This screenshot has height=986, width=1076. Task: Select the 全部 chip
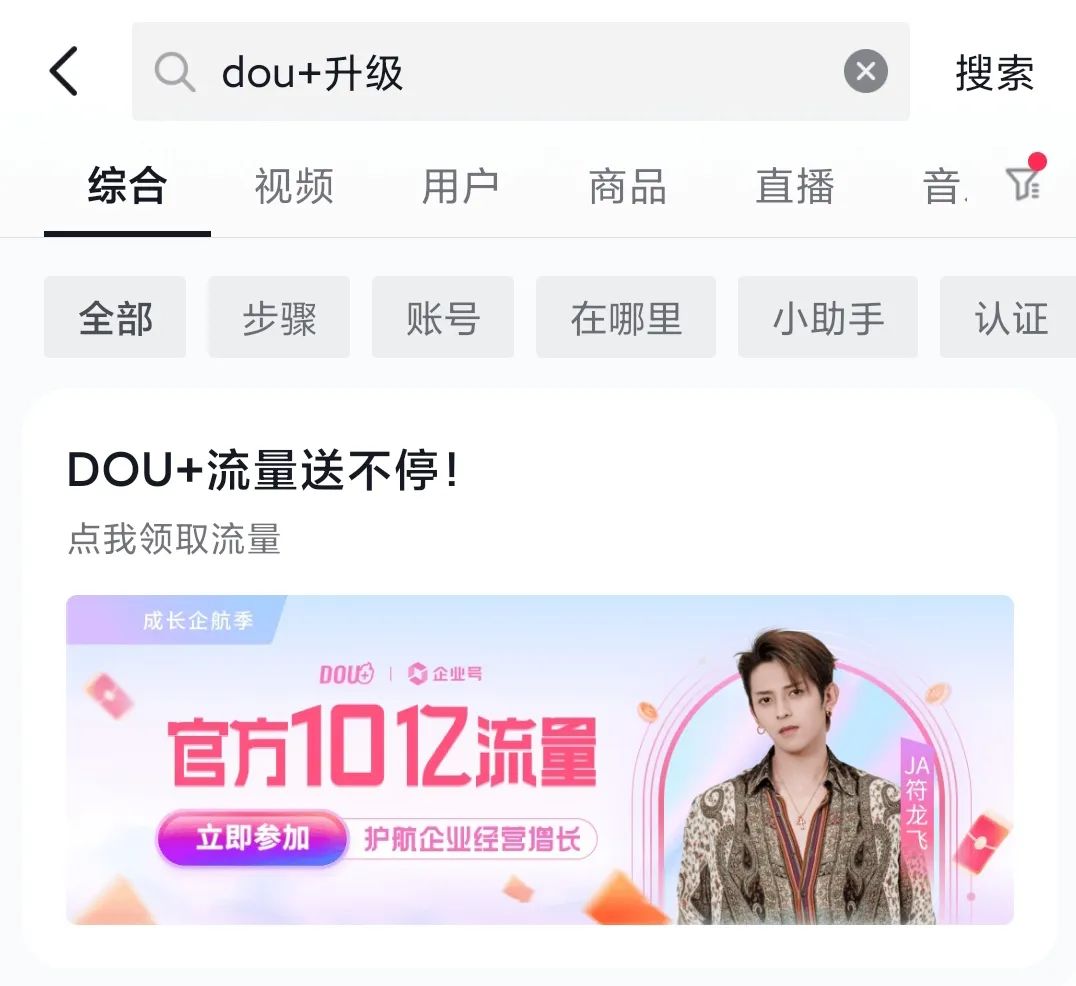tap(115, 318)
